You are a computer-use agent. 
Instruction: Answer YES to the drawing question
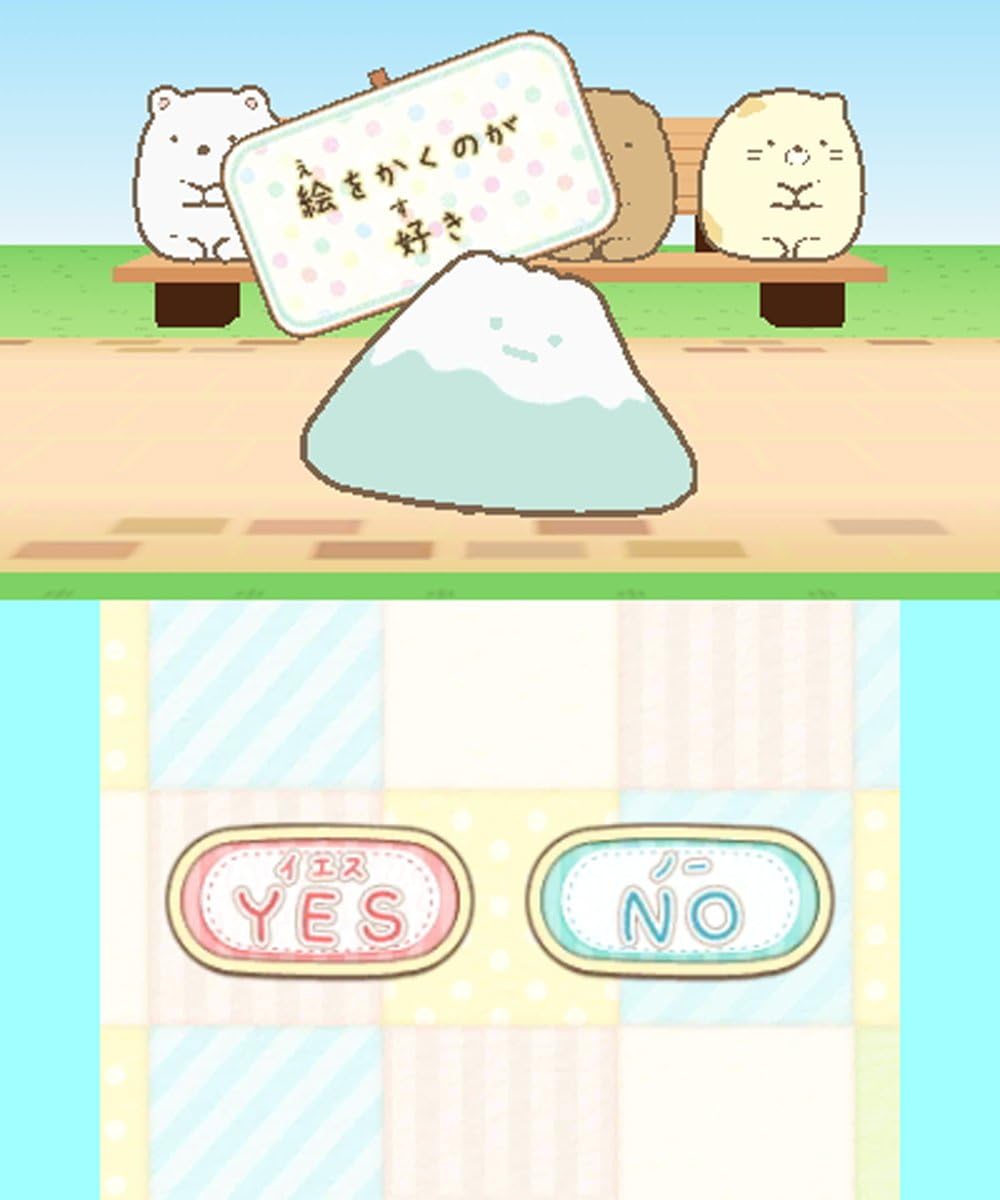[317, 901]
